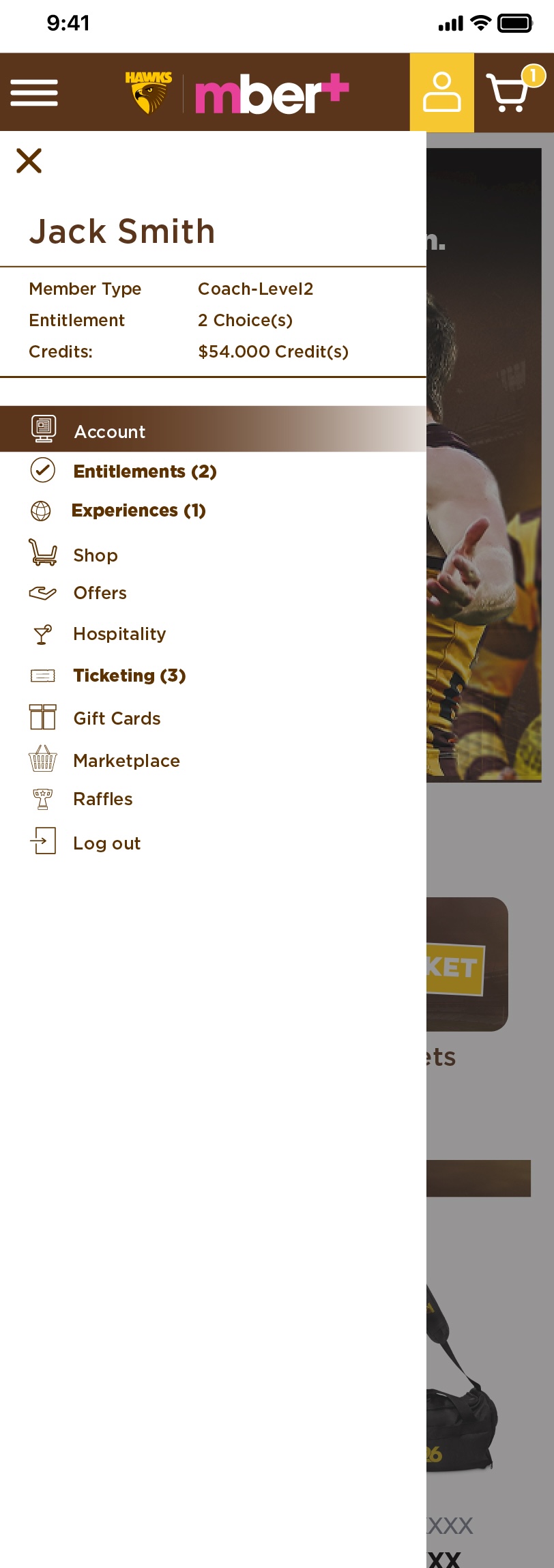This screenshot has height=1568, width=554.
Task: Open Experiences (1)
Action: [x=138, y=510]
